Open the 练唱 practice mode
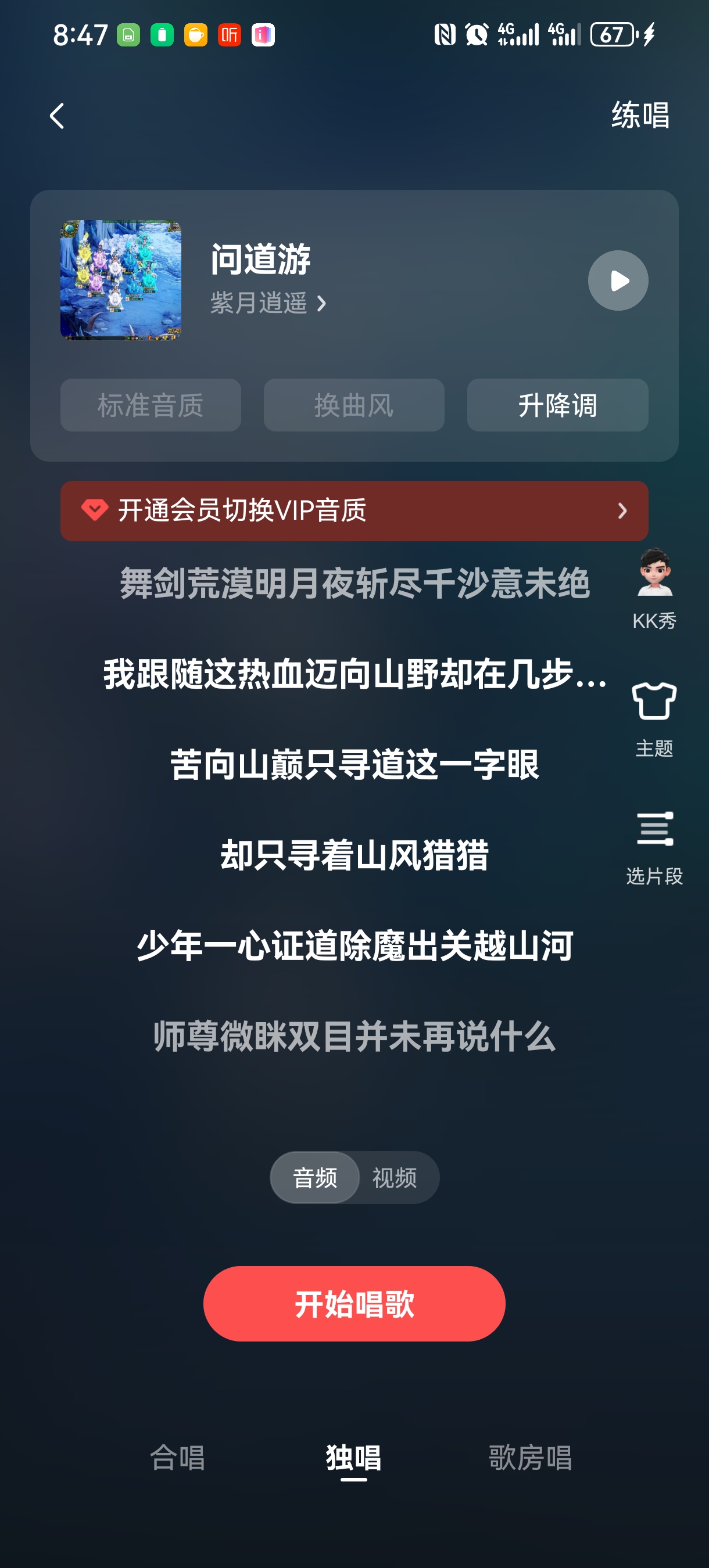 [x=640, y=115]
